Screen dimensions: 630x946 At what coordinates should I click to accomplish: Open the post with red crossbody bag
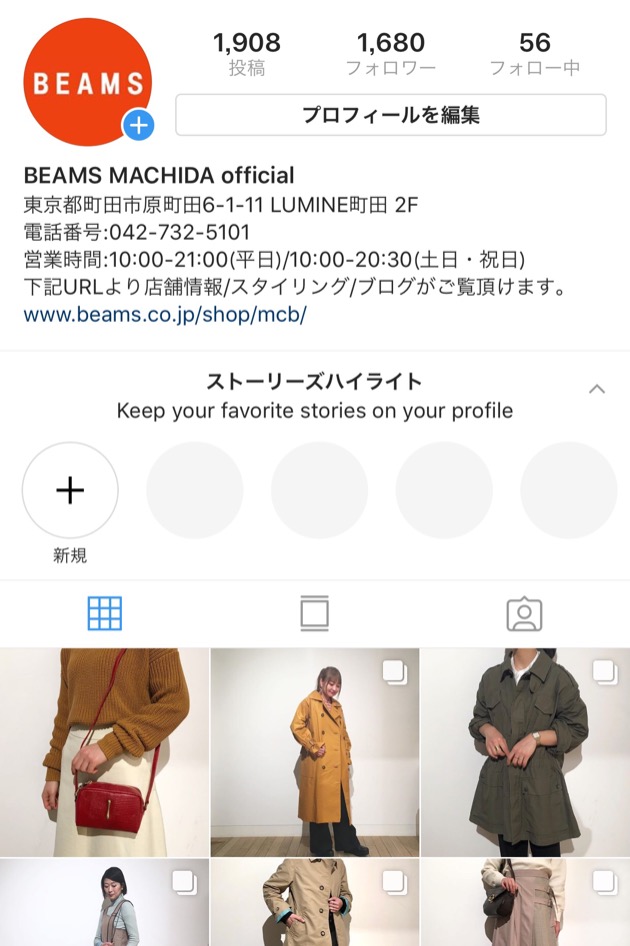pyautogui.click(x=104, y=752)
